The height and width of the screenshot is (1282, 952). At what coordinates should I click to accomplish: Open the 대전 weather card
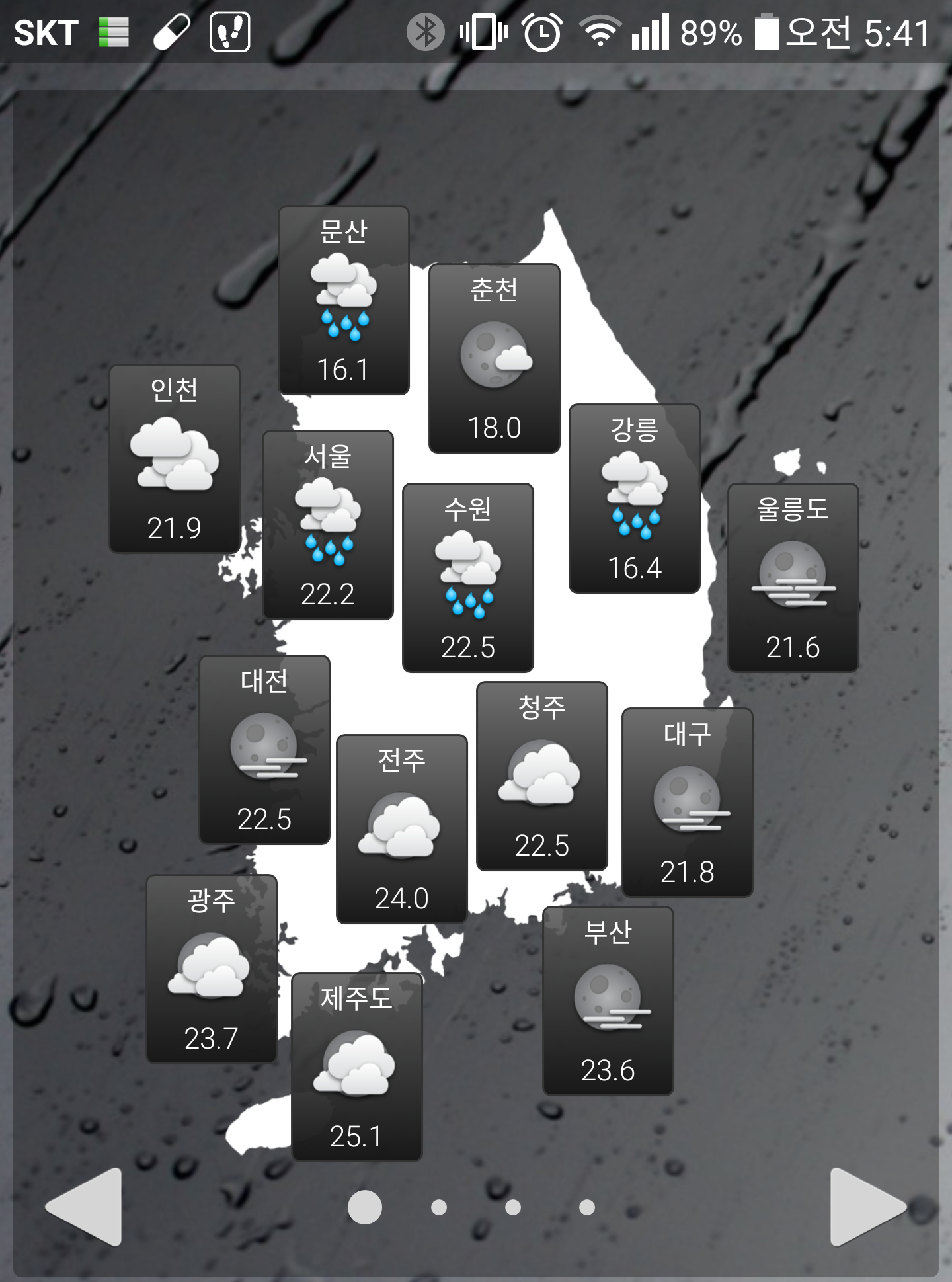click(x=264, y=750)
